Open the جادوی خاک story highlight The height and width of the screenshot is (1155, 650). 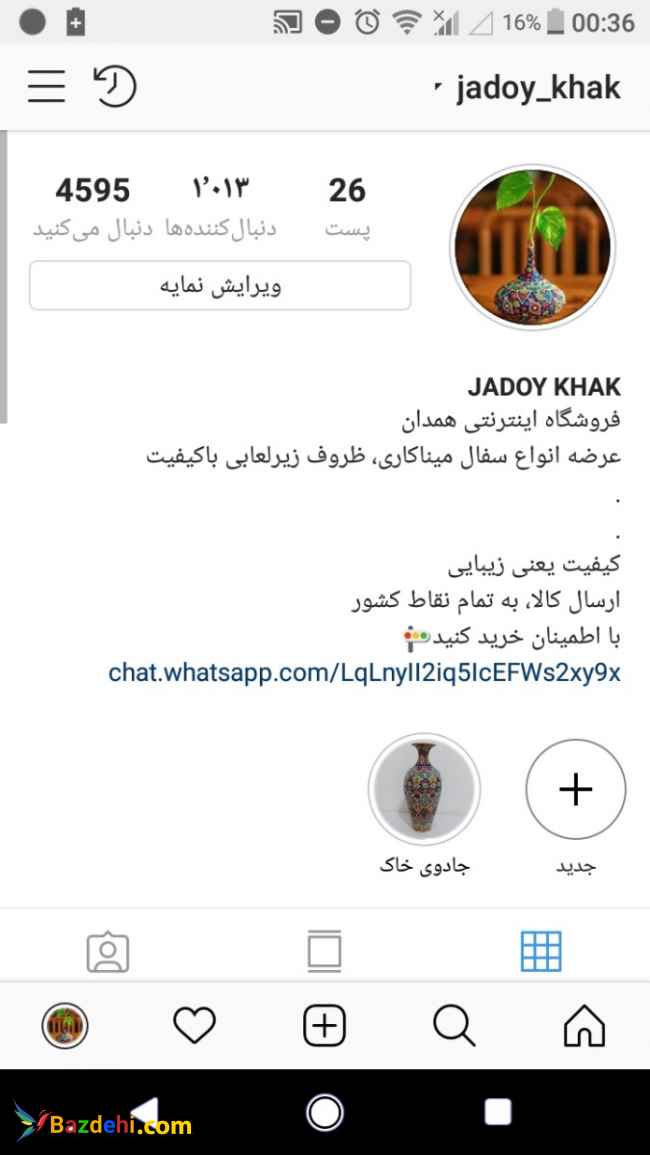coord(425,790)
